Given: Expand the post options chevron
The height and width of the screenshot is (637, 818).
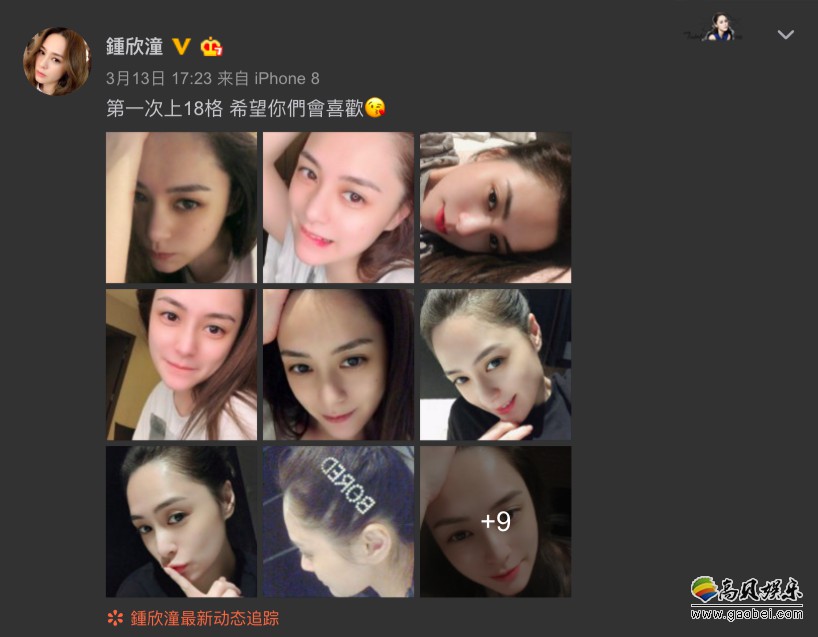Looking at the screenshot, I should click(x=786, y=35).
